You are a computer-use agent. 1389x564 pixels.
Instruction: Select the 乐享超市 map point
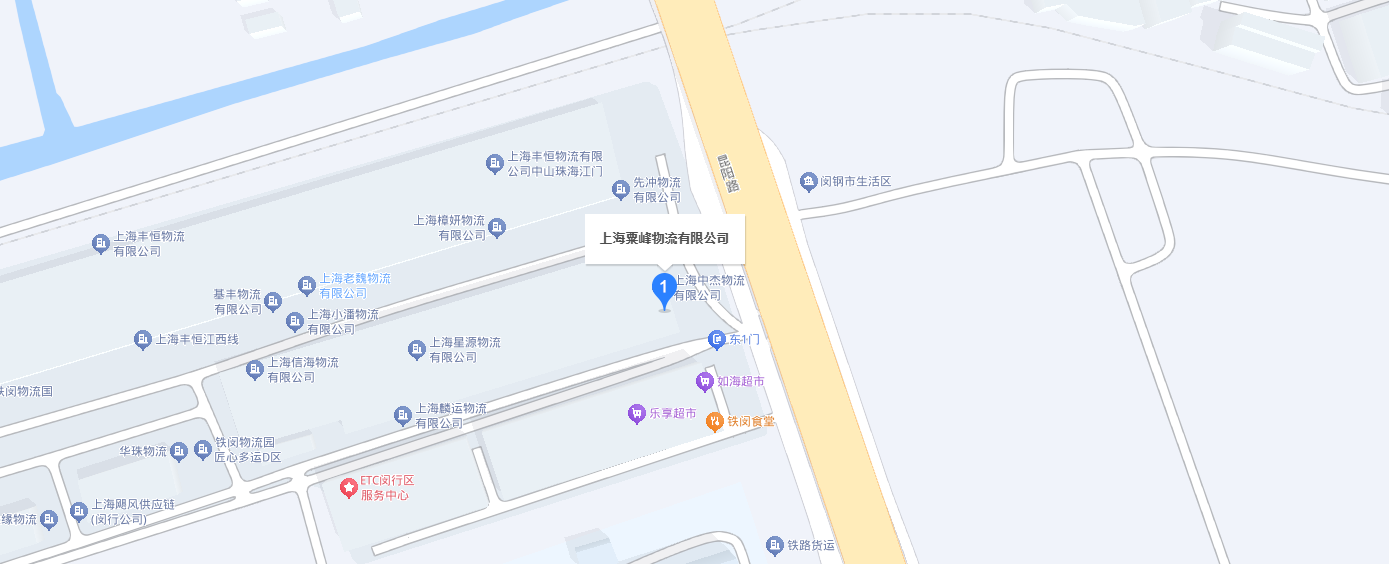pos(636,413)
